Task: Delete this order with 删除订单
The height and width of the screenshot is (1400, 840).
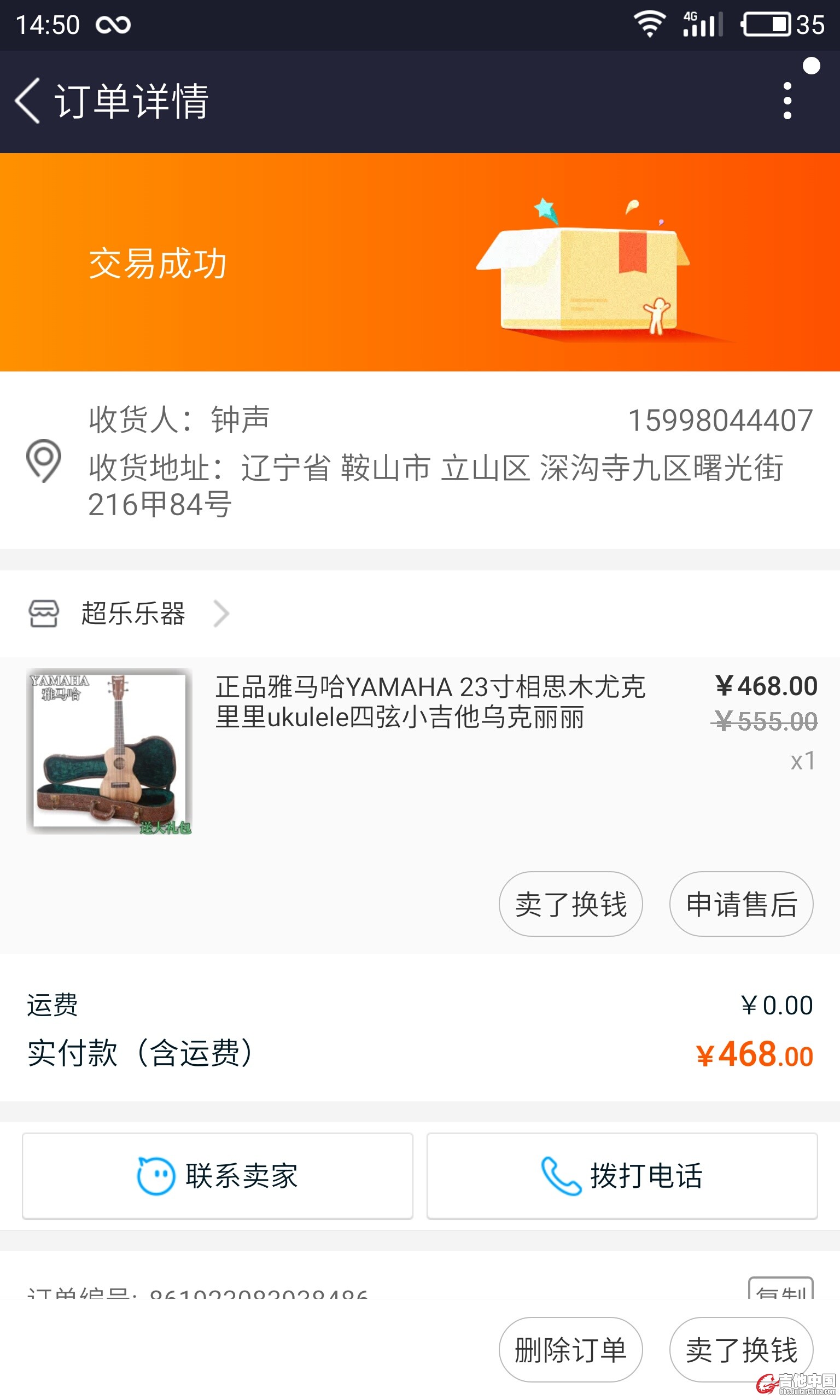Action: click(x=570, y=1350)
